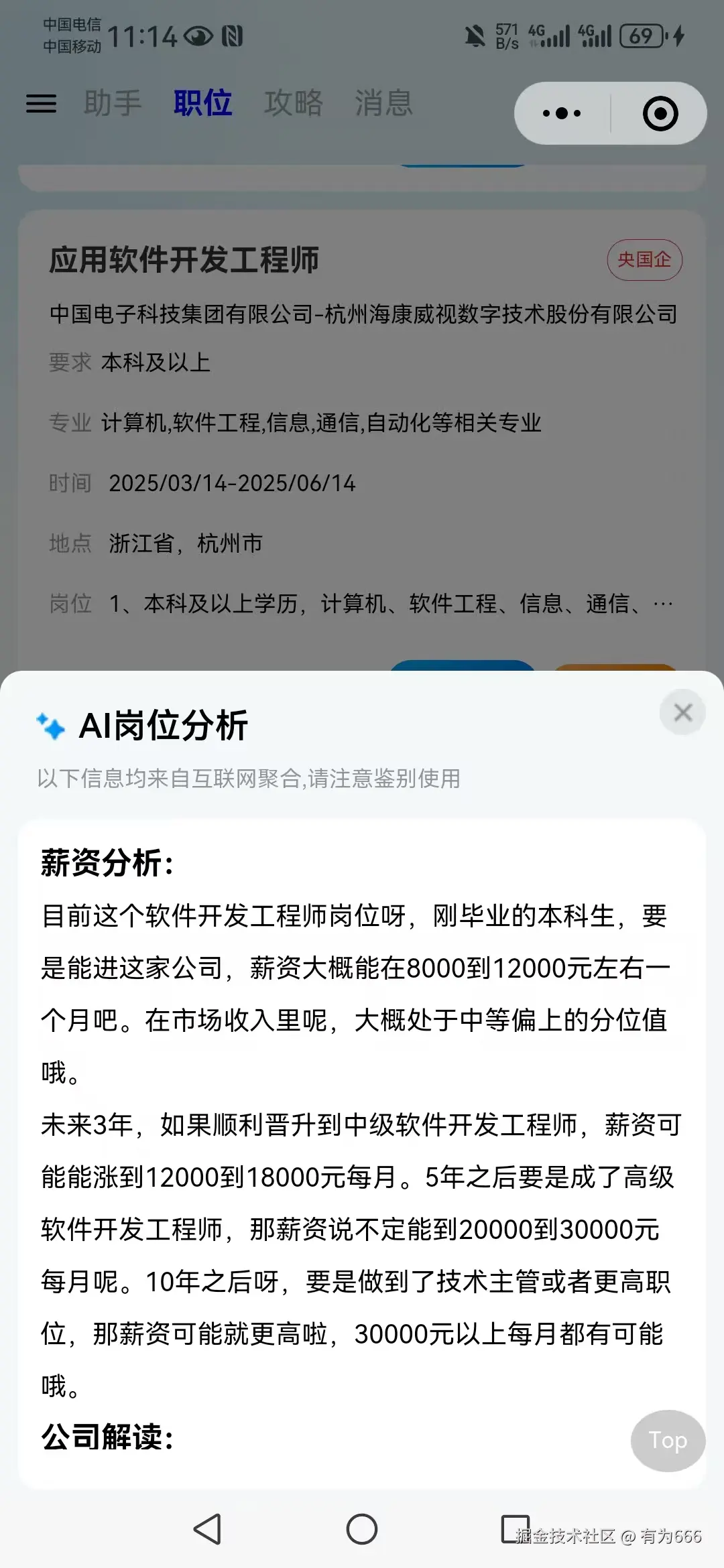Tap Top to scroll back up

coord(667,1441)
